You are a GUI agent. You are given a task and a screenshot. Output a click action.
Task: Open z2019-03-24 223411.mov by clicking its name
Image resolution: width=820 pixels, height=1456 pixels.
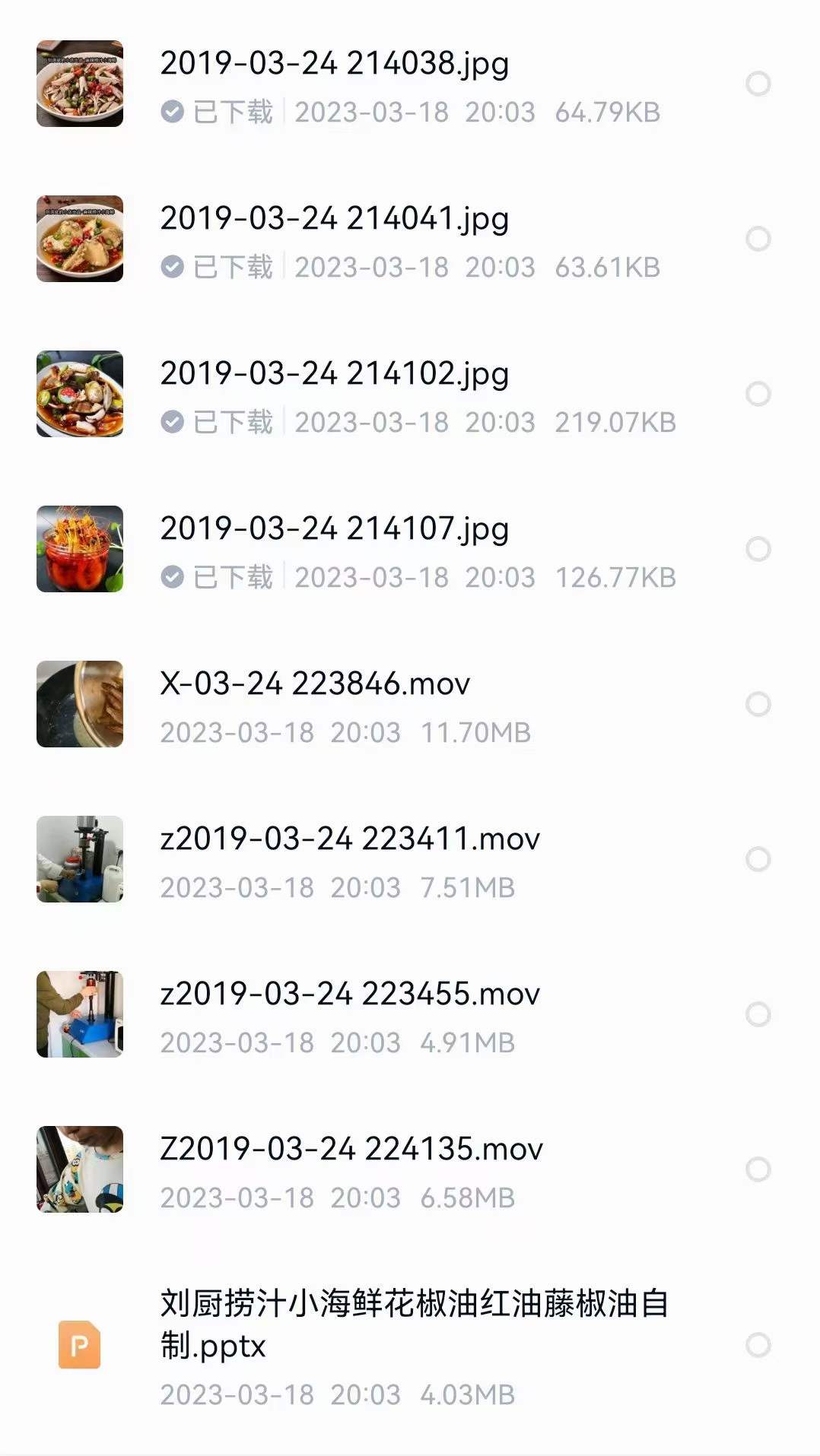(348, 839)
